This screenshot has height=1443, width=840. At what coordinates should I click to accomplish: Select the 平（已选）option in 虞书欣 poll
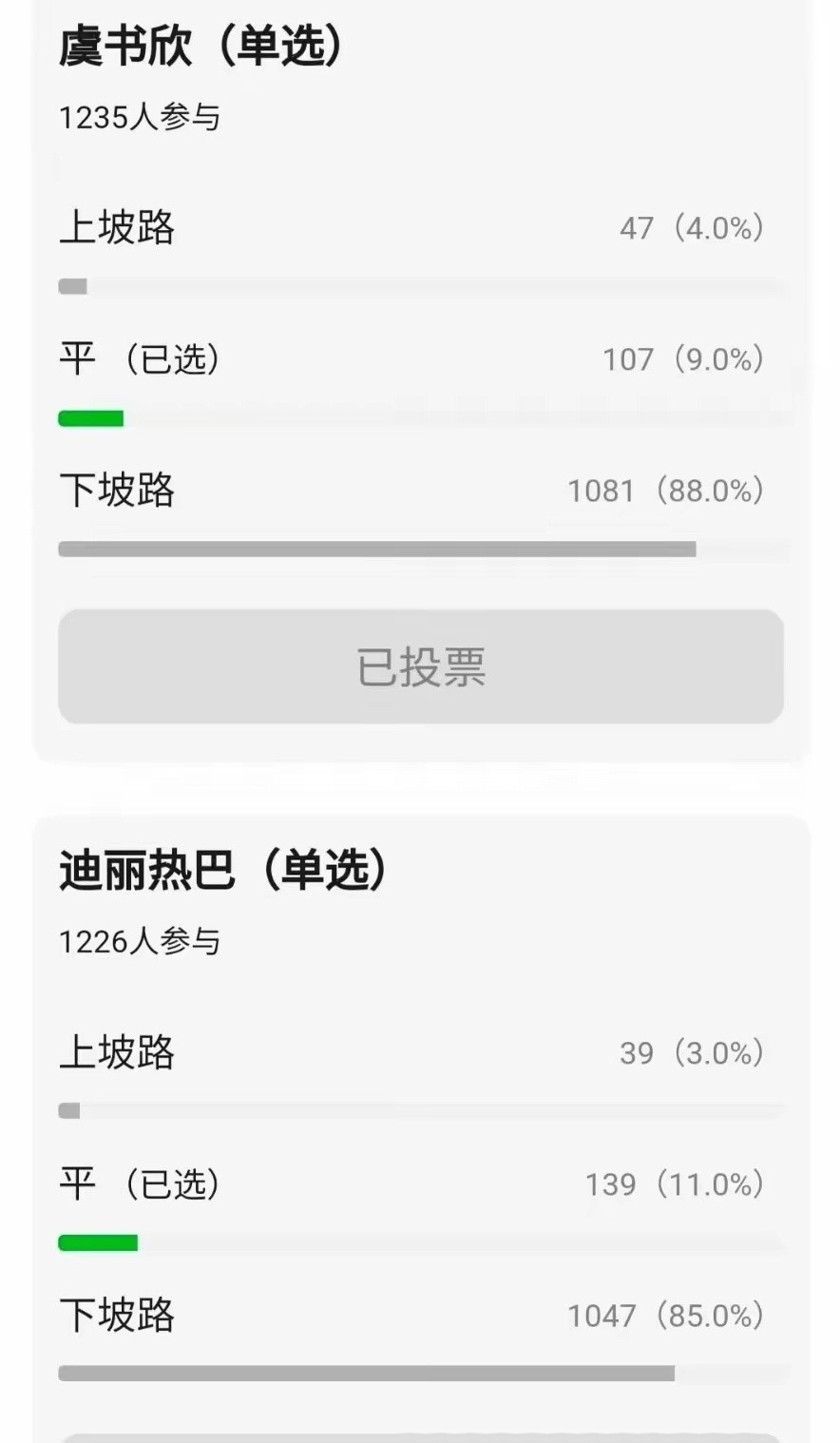(x=141, y=359)
